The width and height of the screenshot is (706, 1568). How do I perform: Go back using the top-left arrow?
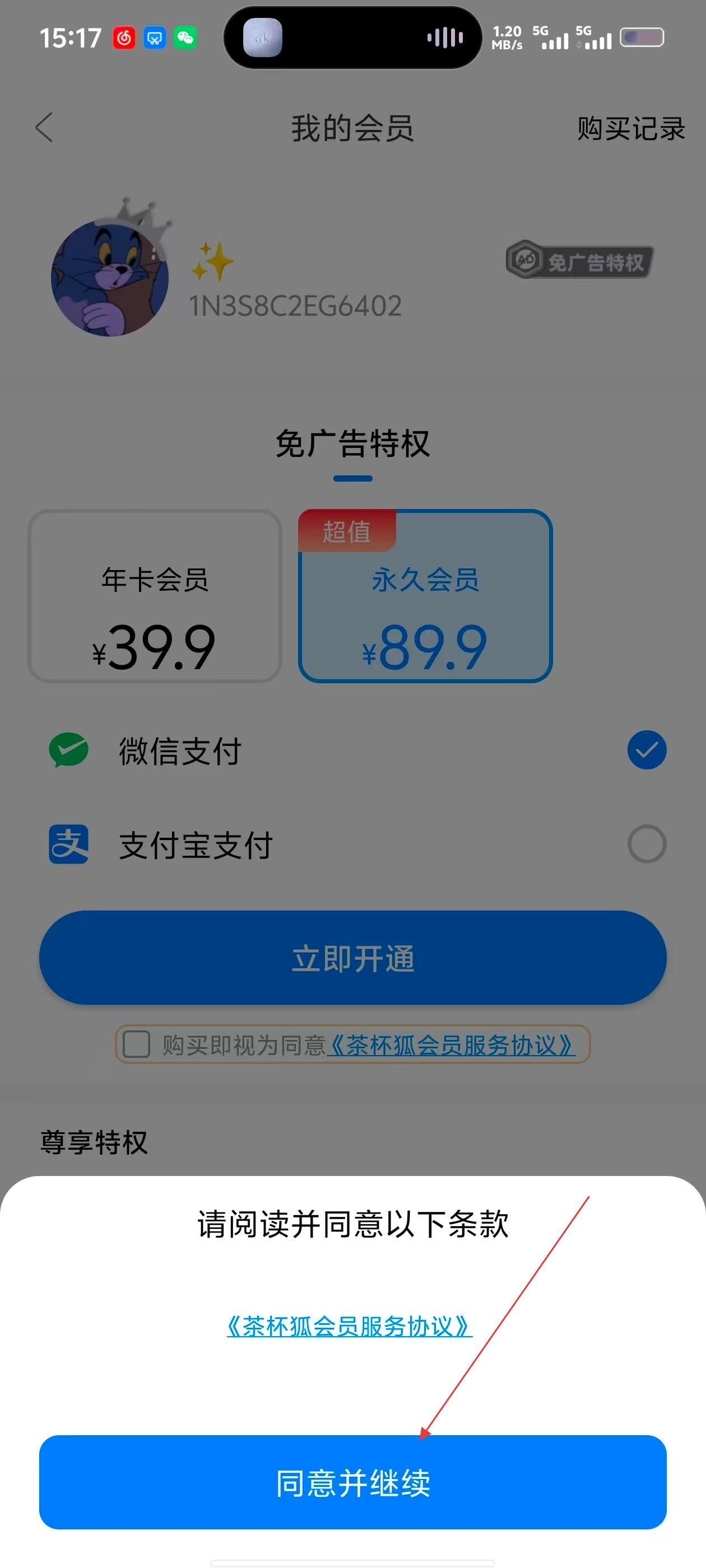[x=44, y=127]
